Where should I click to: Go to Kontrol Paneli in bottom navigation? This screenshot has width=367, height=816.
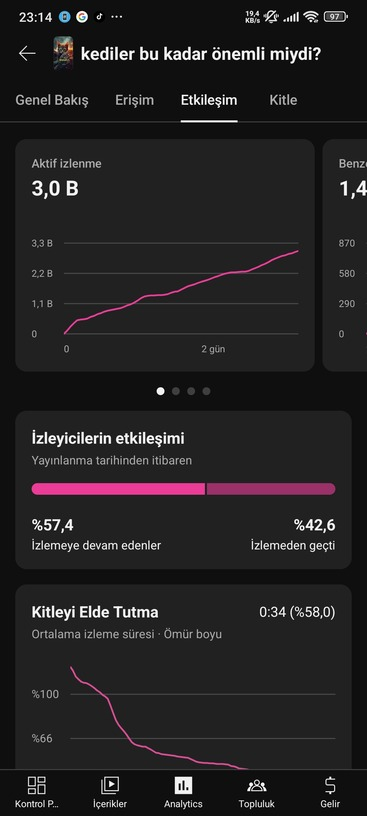coord(36,792)
